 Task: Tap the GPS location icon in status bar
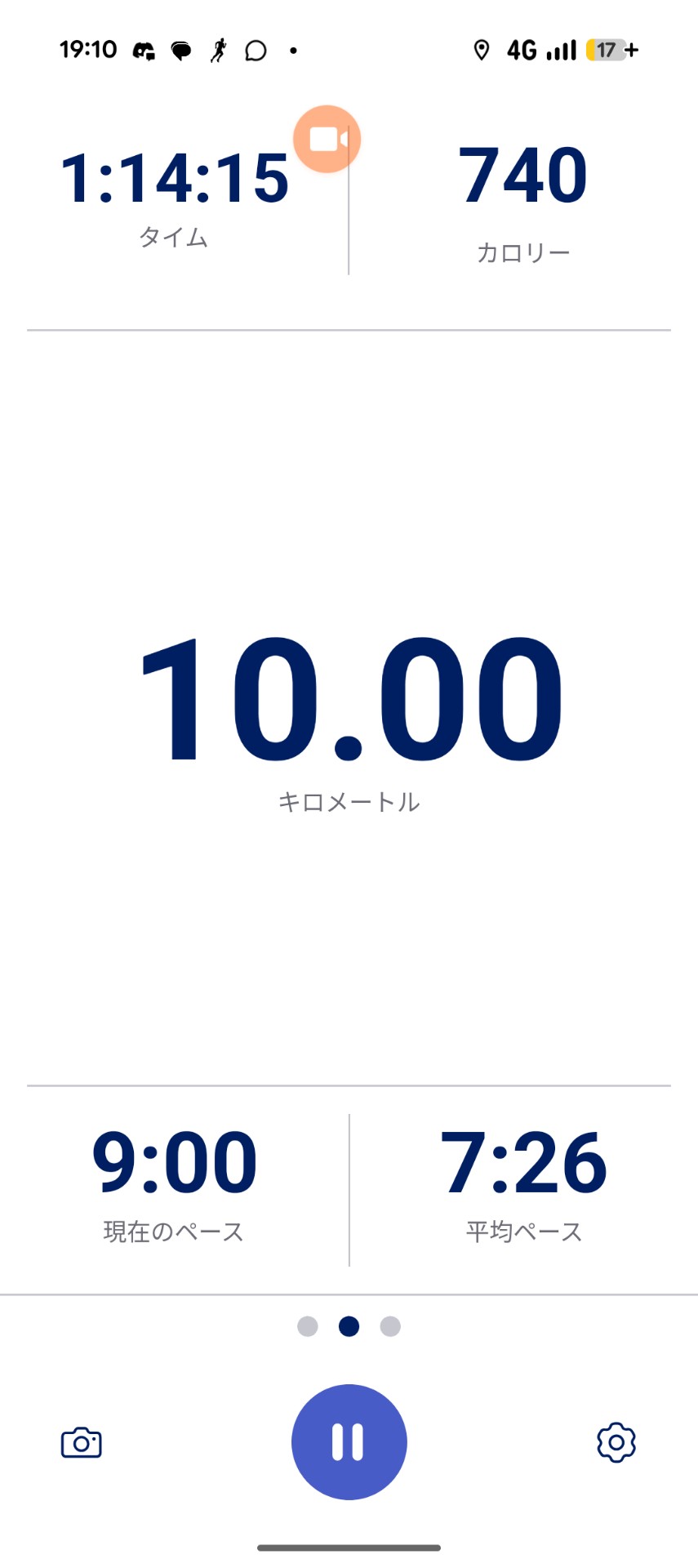tap(481, 50)
